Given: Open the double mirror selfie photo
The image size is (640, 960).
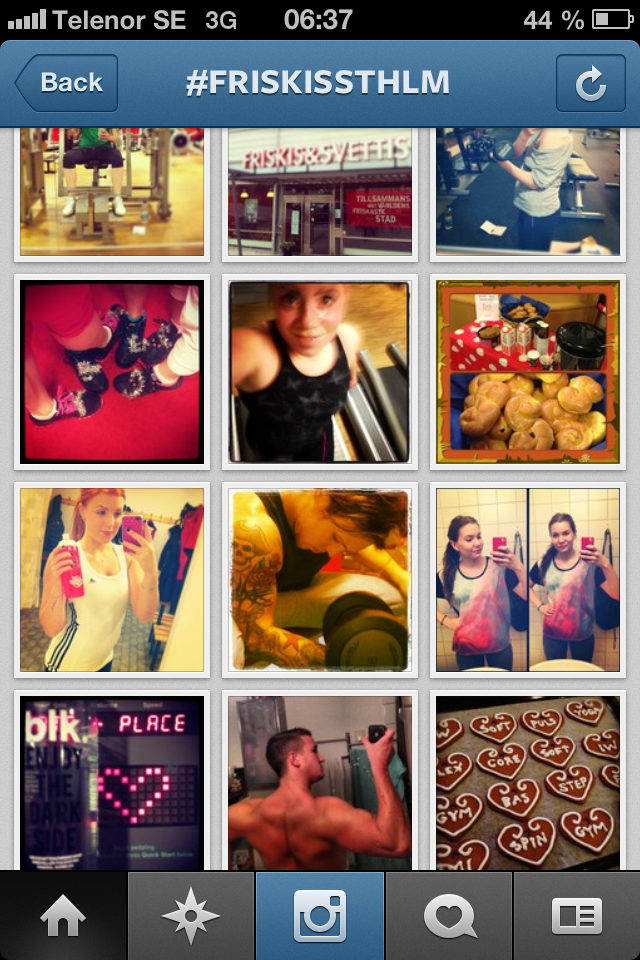Looking at the screenshot, I should pos(527,580).
